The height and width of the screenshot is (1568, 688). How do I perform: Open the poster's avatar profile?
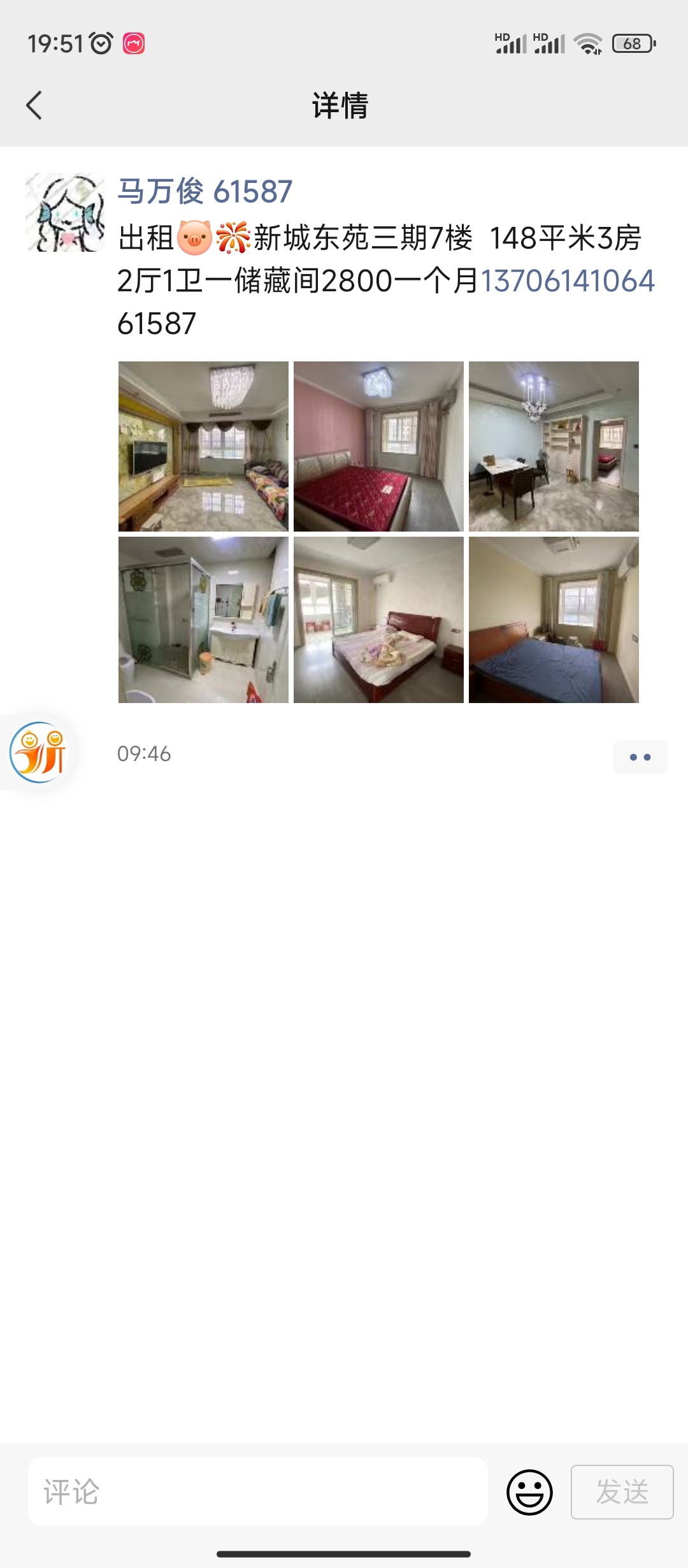pyautogui.click(x=65, y=212)
